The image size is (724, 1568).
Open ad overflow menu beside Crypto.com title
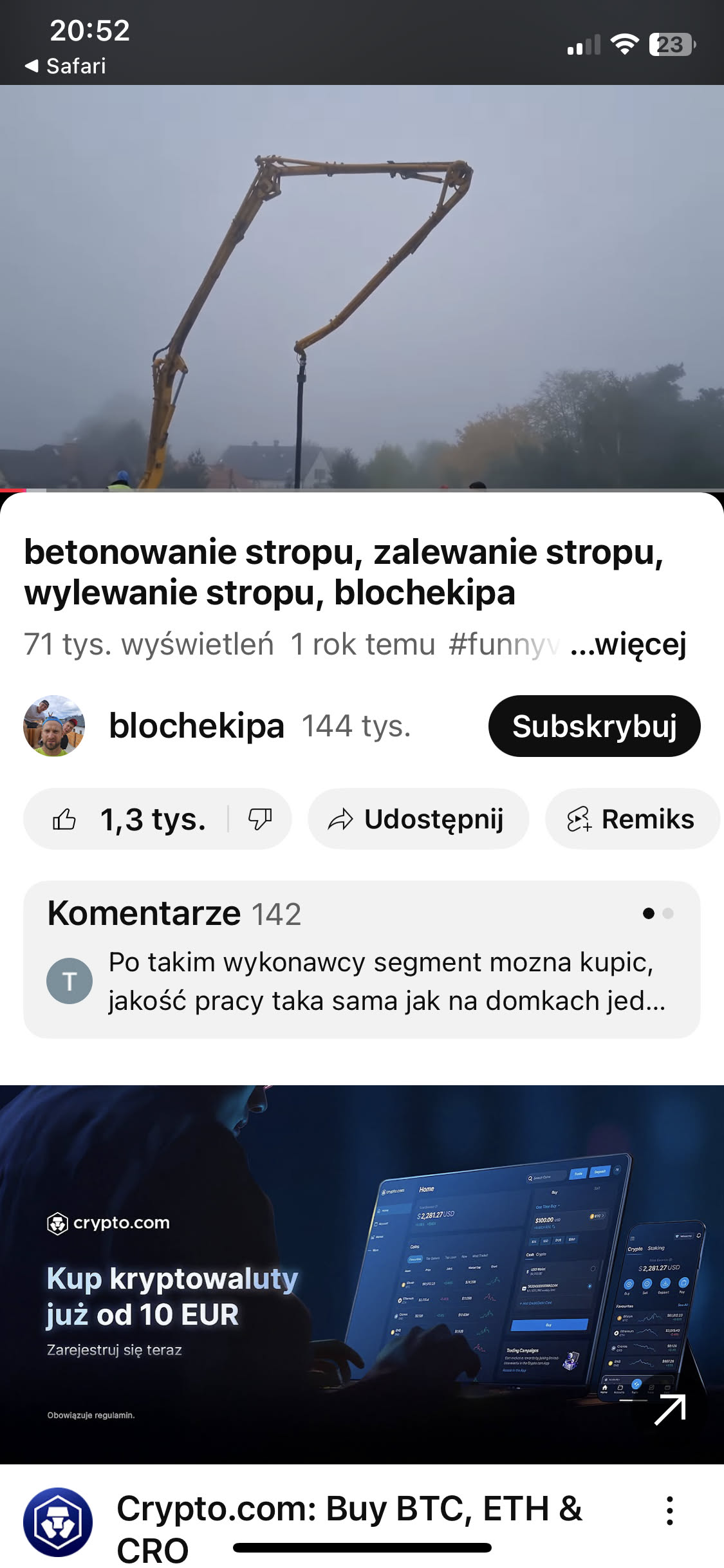(669, 1510)
